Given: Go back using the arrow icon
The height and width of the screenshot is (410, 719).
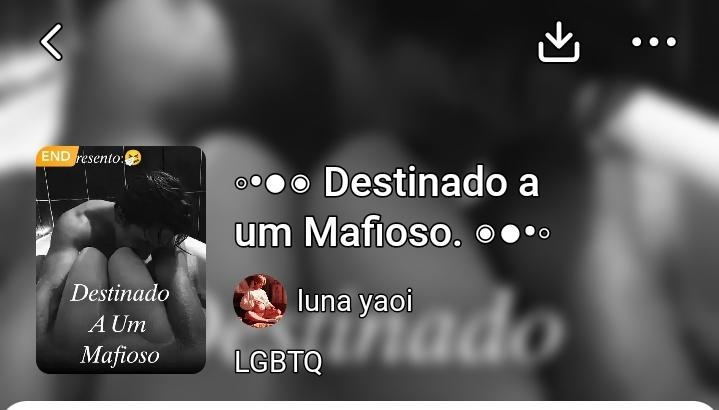Looking at the screenshot, I should (x=51, y=42).
